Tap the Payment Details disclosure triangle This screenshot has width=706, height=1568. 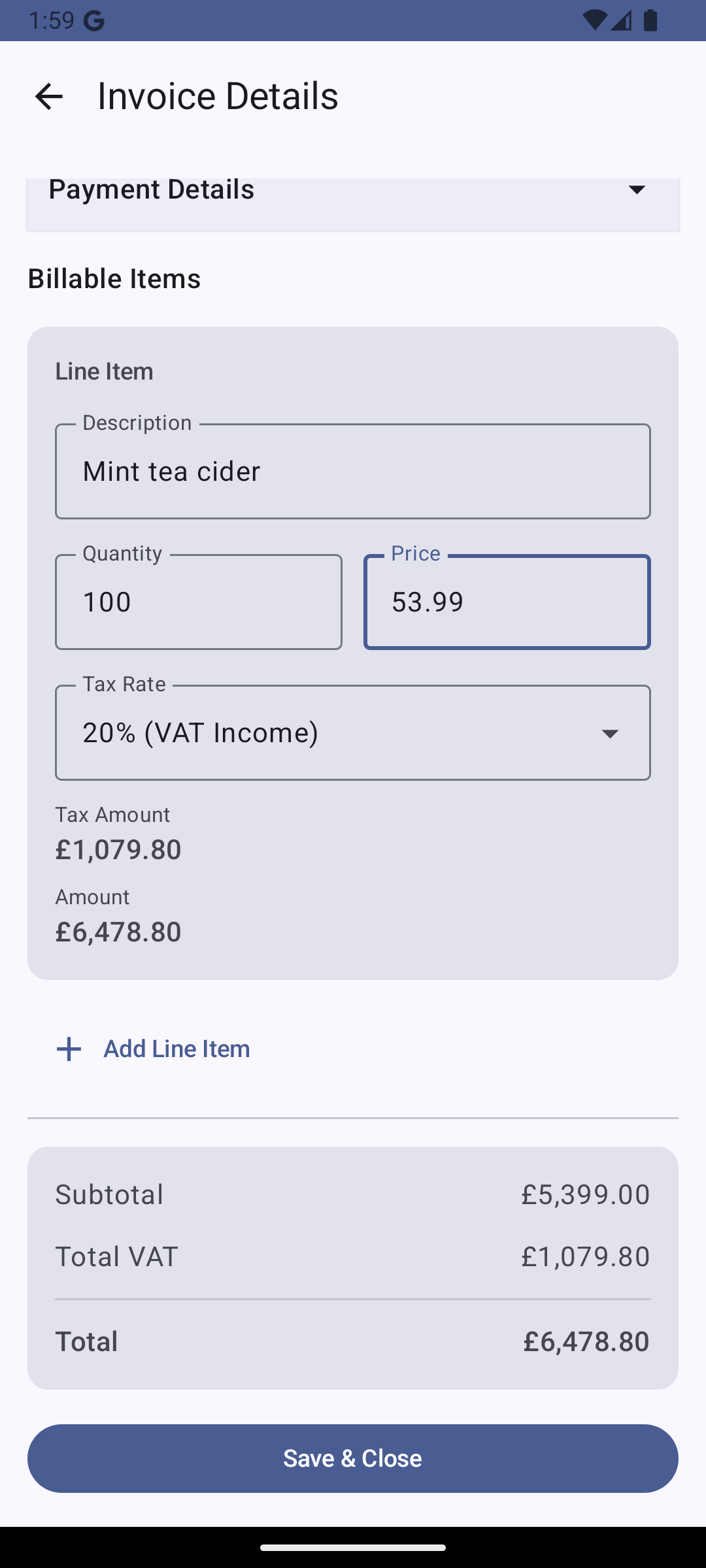(637, 190)
